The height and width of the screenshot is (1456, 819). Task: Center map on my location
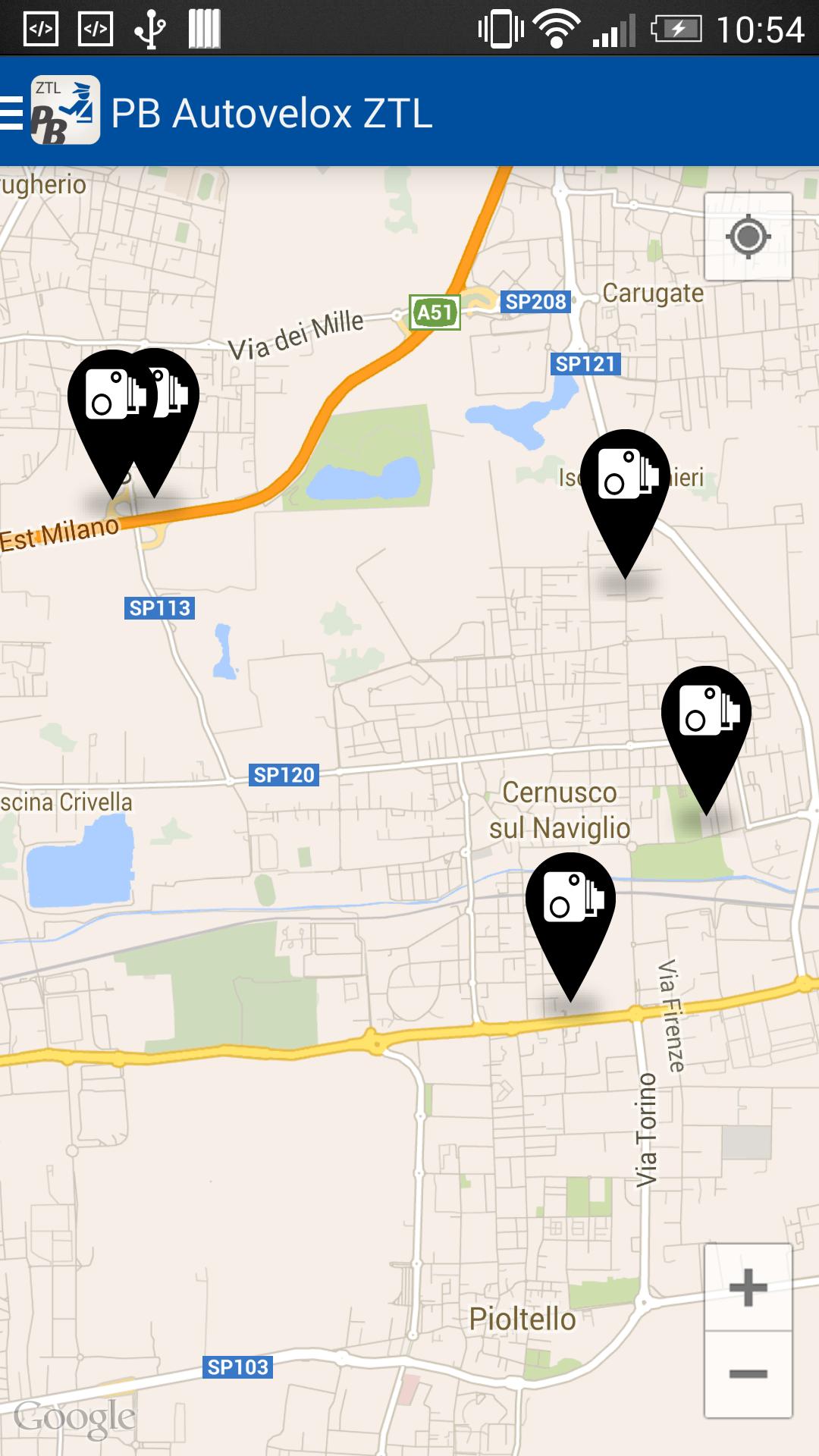point(748,237)
